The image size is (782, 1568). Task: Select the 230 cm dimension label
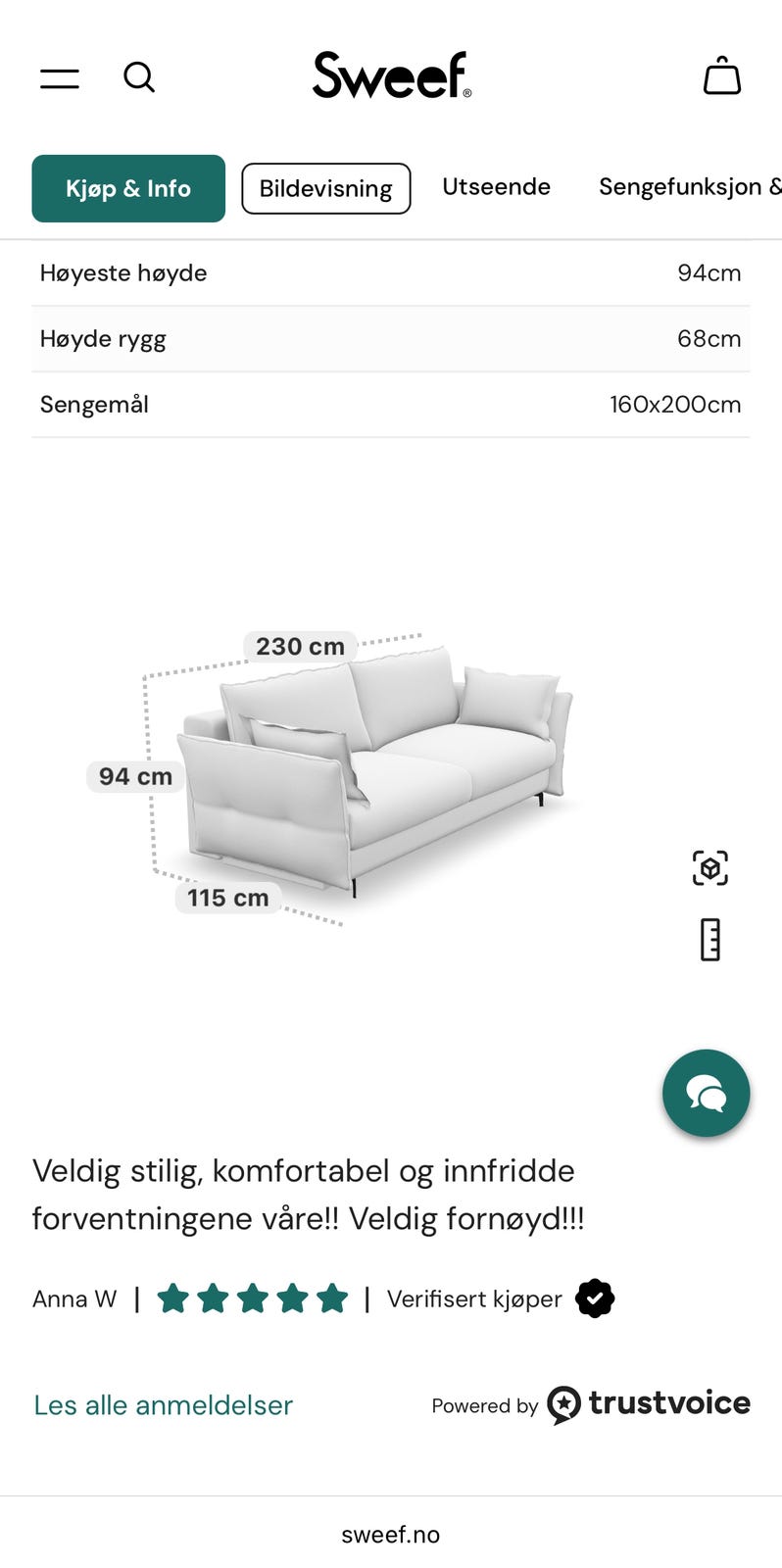coord(298,646)
